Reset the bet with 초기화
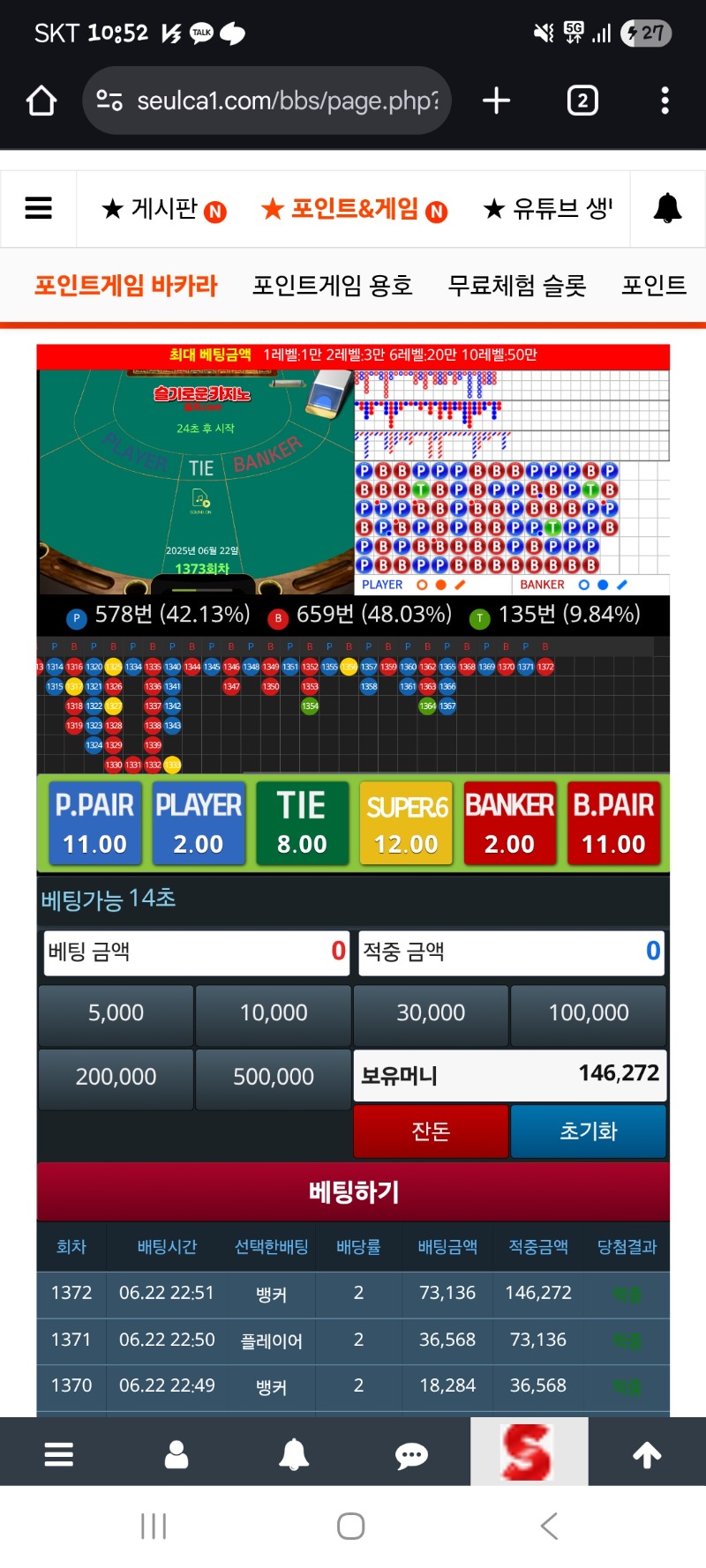This screenshot has width=706, height=1568. [589, 1131]
